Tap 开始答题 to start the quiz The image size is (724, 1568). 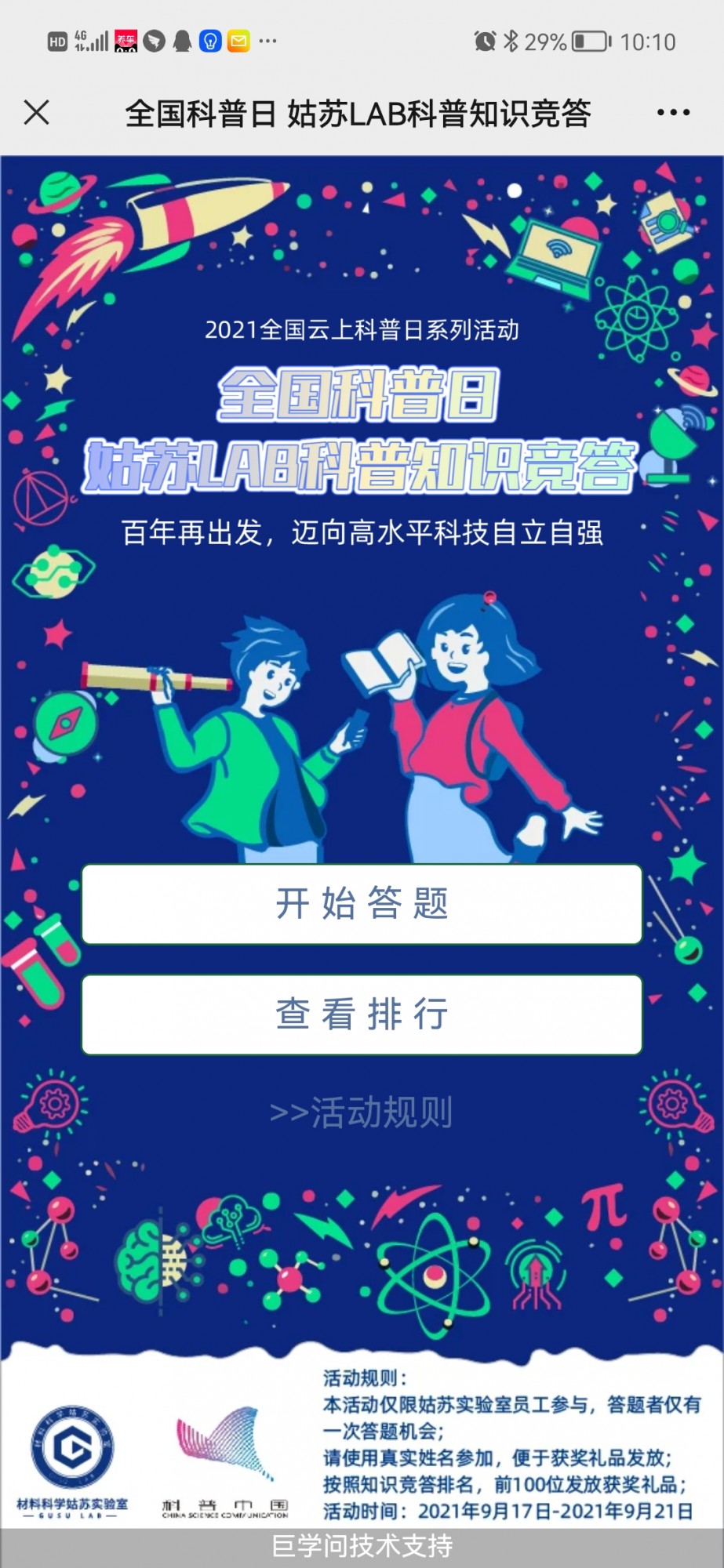tap(362, 904)
